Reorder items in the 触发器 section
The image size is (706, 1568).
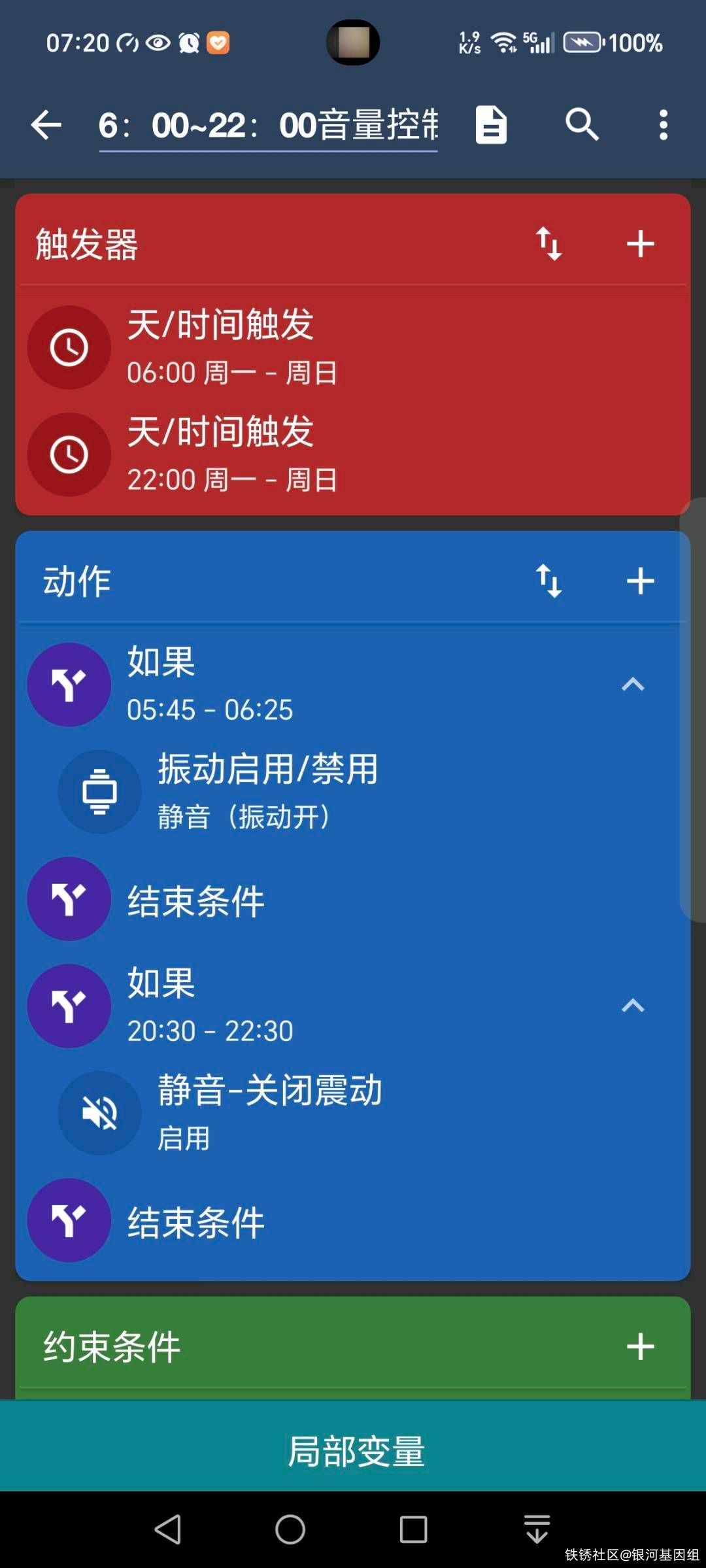coord(549,244)
